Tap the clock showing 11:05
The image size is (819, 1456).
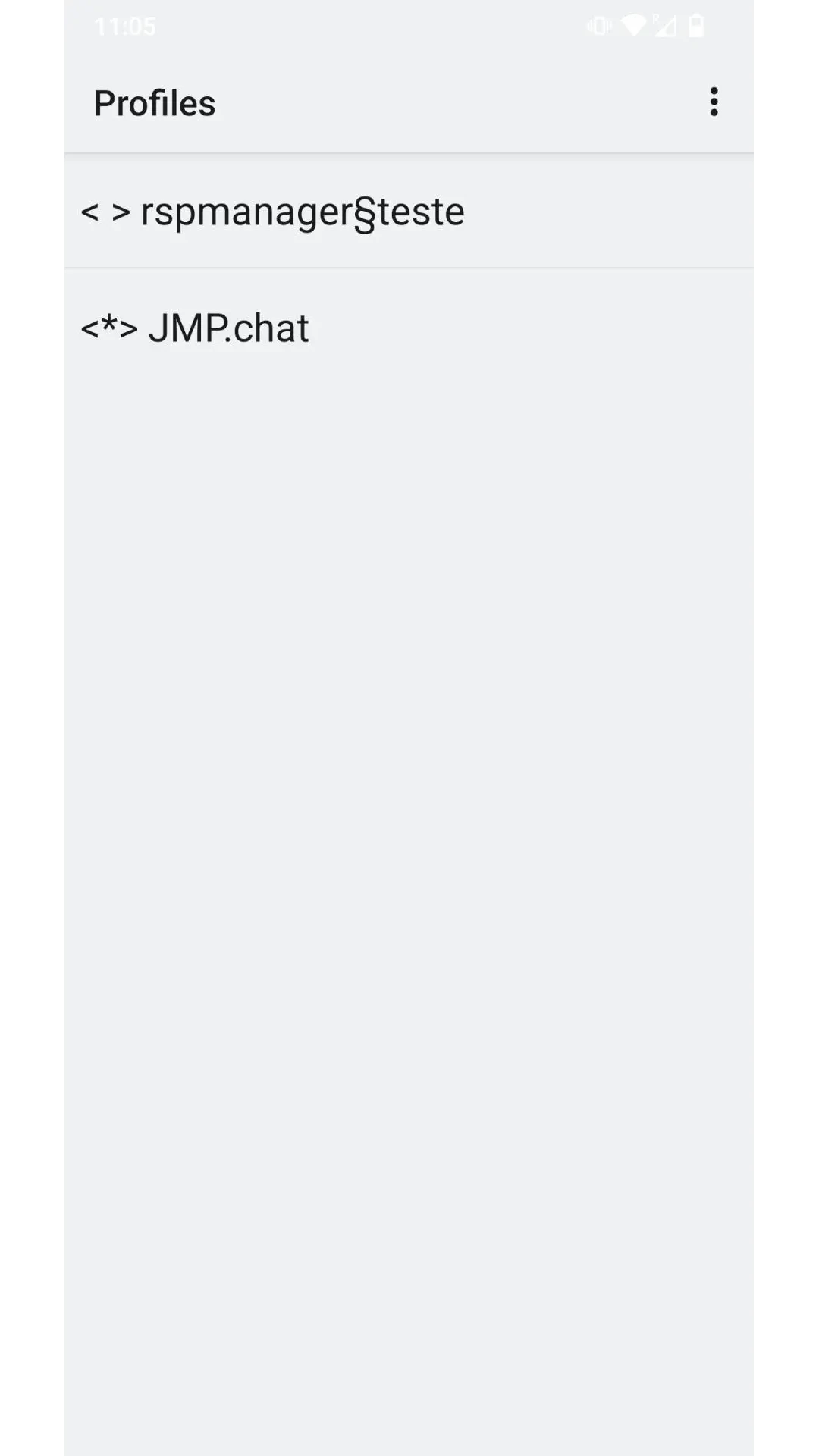pos(125,26)
